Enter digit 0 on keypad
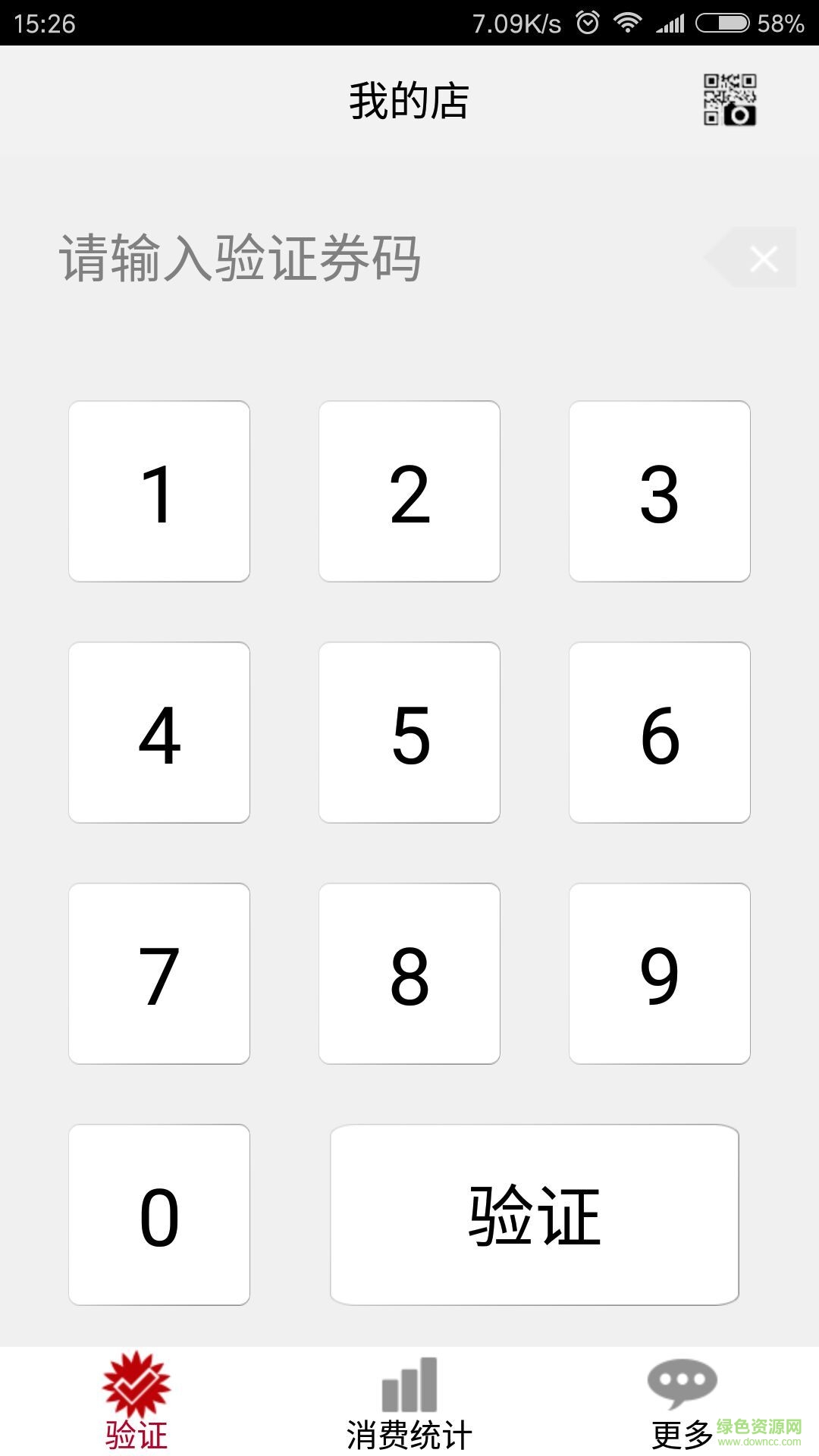 tap(159, 1215)
